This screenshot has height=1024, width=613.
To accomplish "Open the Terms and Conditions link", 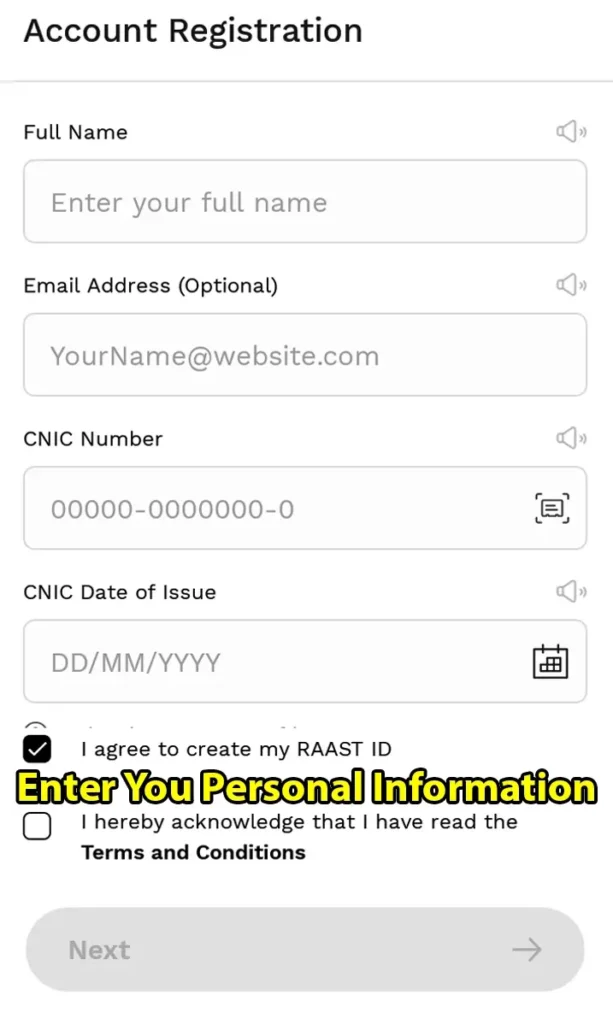I will point(193,853).
